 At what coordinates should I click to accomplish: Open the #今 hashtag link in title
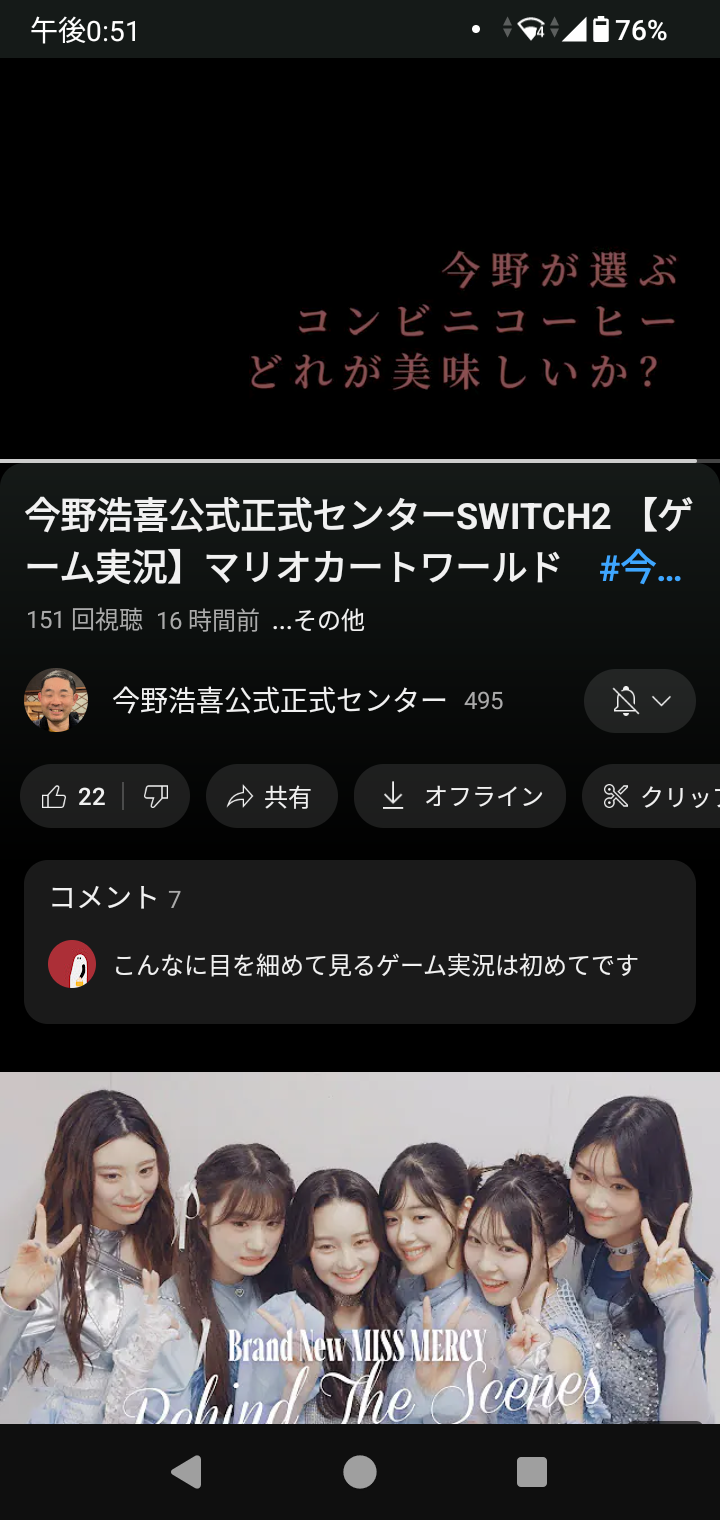point(640,568)
